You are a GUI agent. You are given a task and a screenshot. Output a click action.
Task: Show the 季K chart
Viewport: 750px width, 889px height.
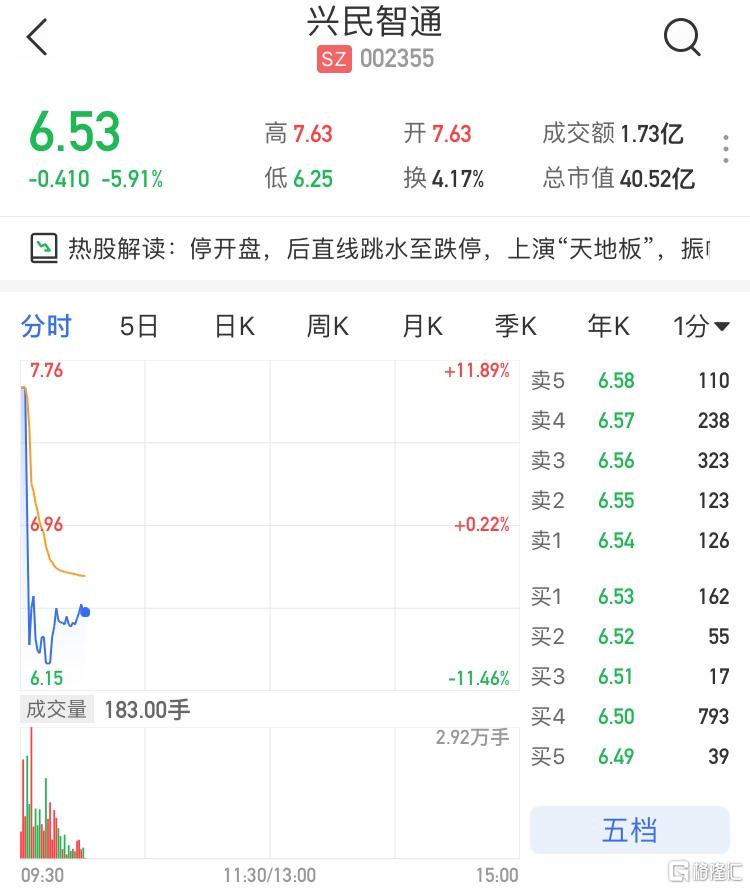point(515,326)
